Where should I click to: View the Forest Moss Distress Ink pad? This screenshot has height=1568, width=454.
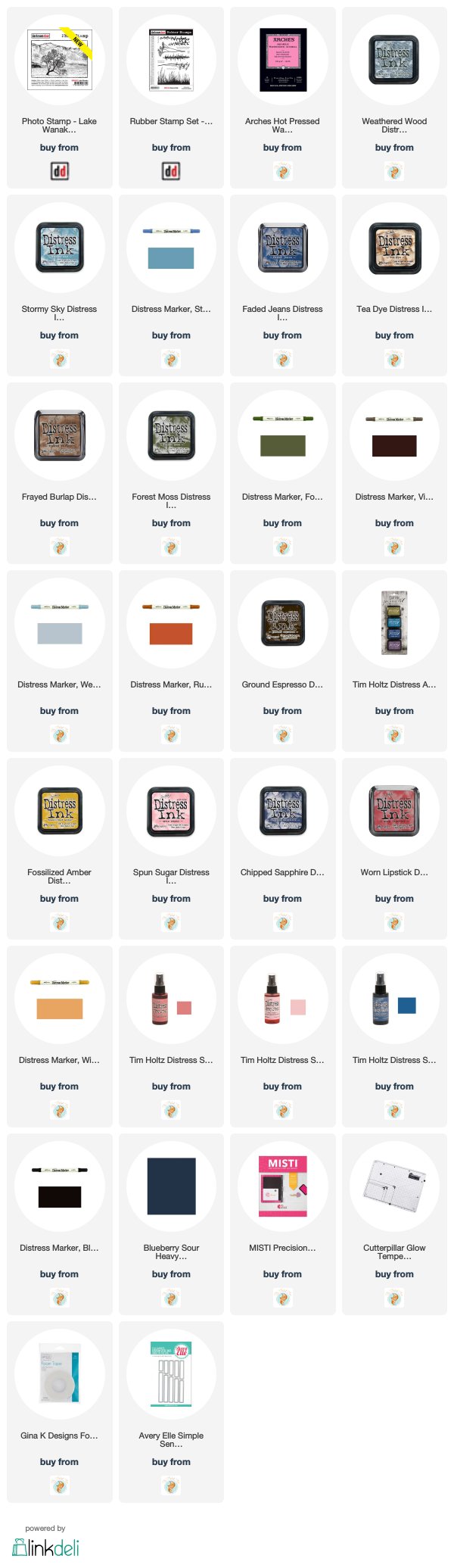click(x=171, y=436)
